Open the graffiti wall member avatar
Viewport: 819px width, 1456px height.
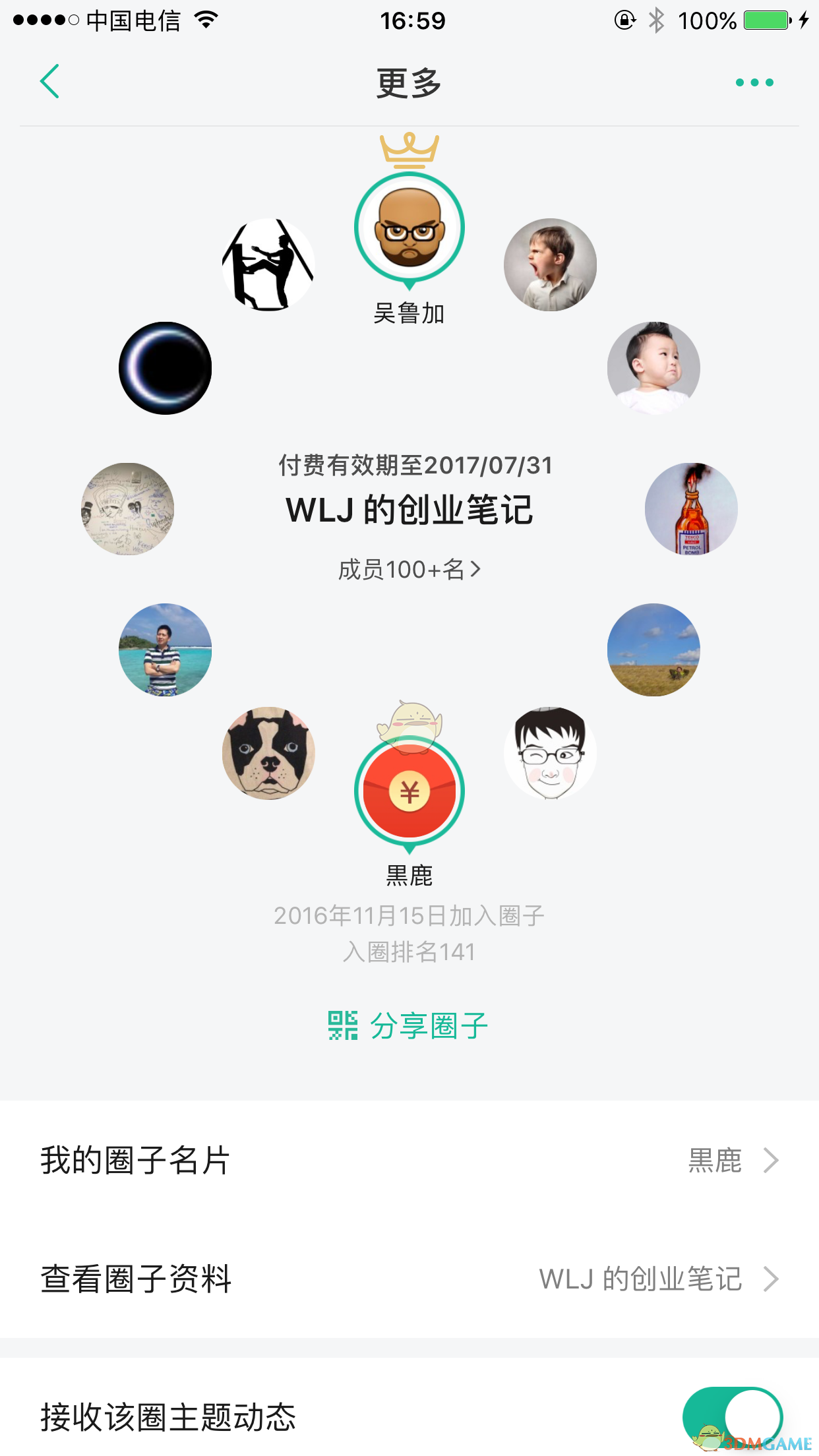pos(127,508)
